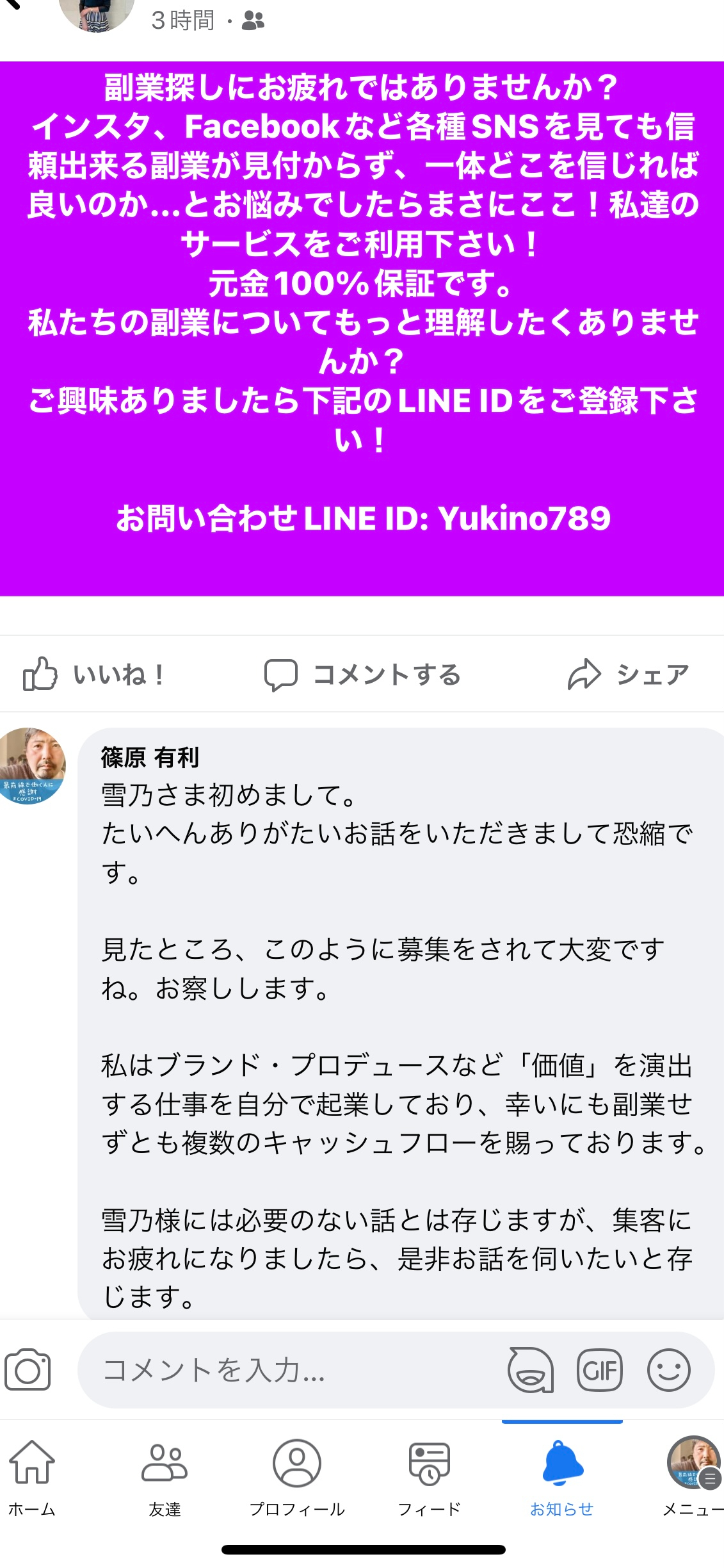Tap 篠原 有利's commenter avatar
This screenshot has width=724, height=1568.
31,765
